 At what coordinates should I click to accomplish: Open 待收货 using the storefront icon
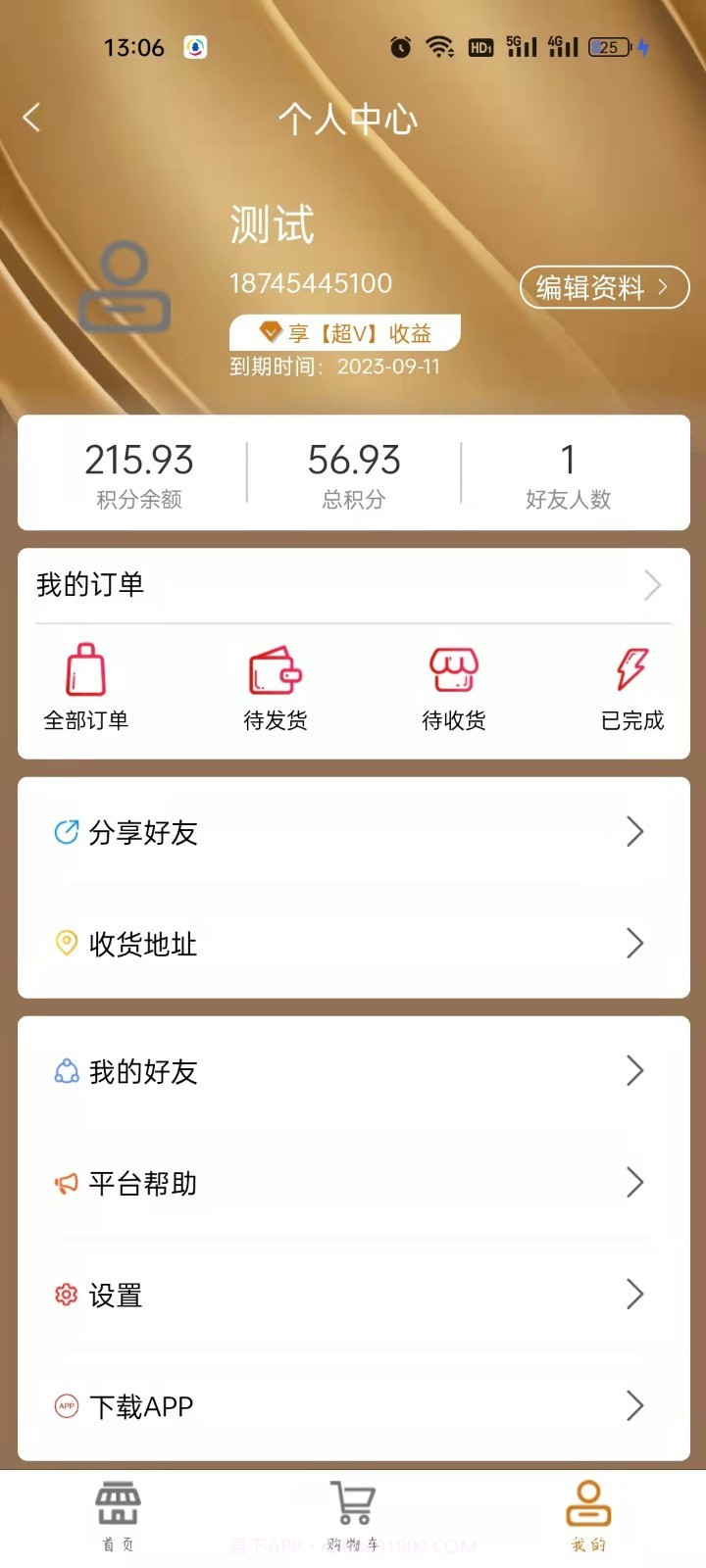(453, 669)
